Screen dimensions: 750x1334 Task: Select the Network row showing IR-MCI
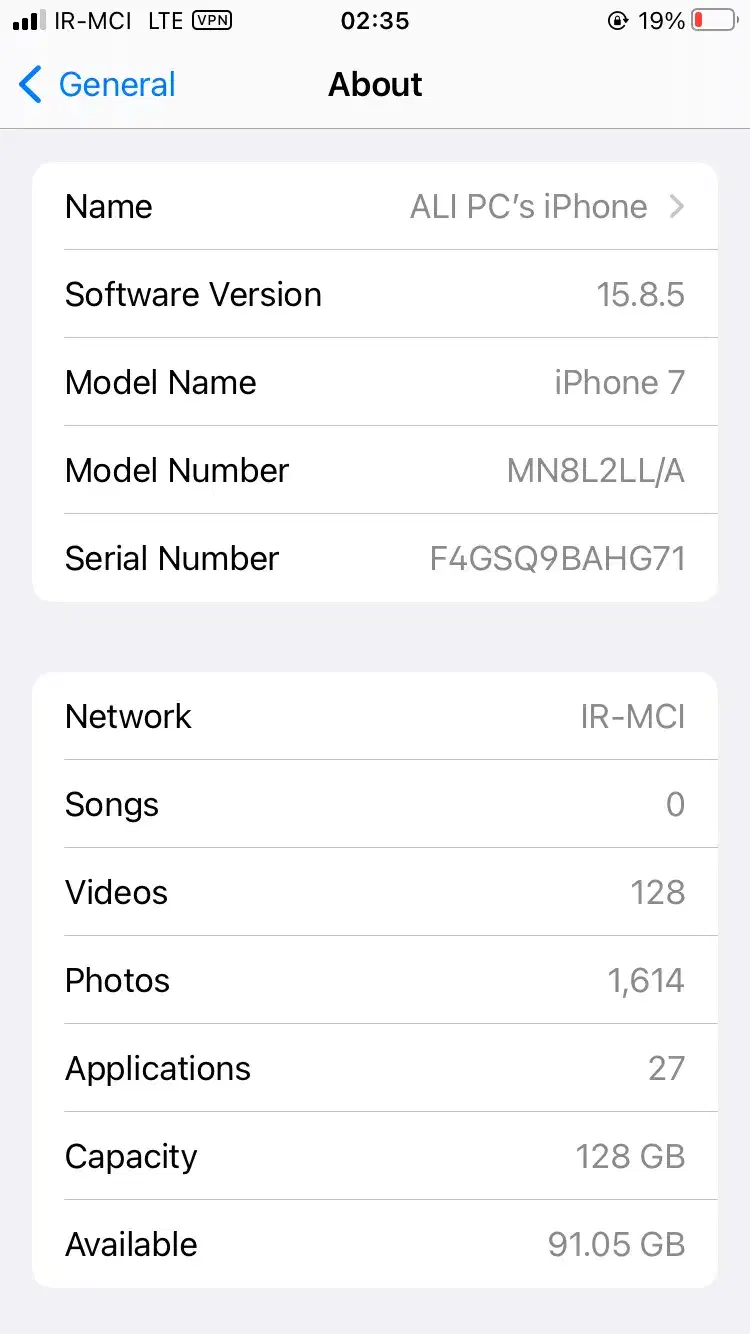375,716
